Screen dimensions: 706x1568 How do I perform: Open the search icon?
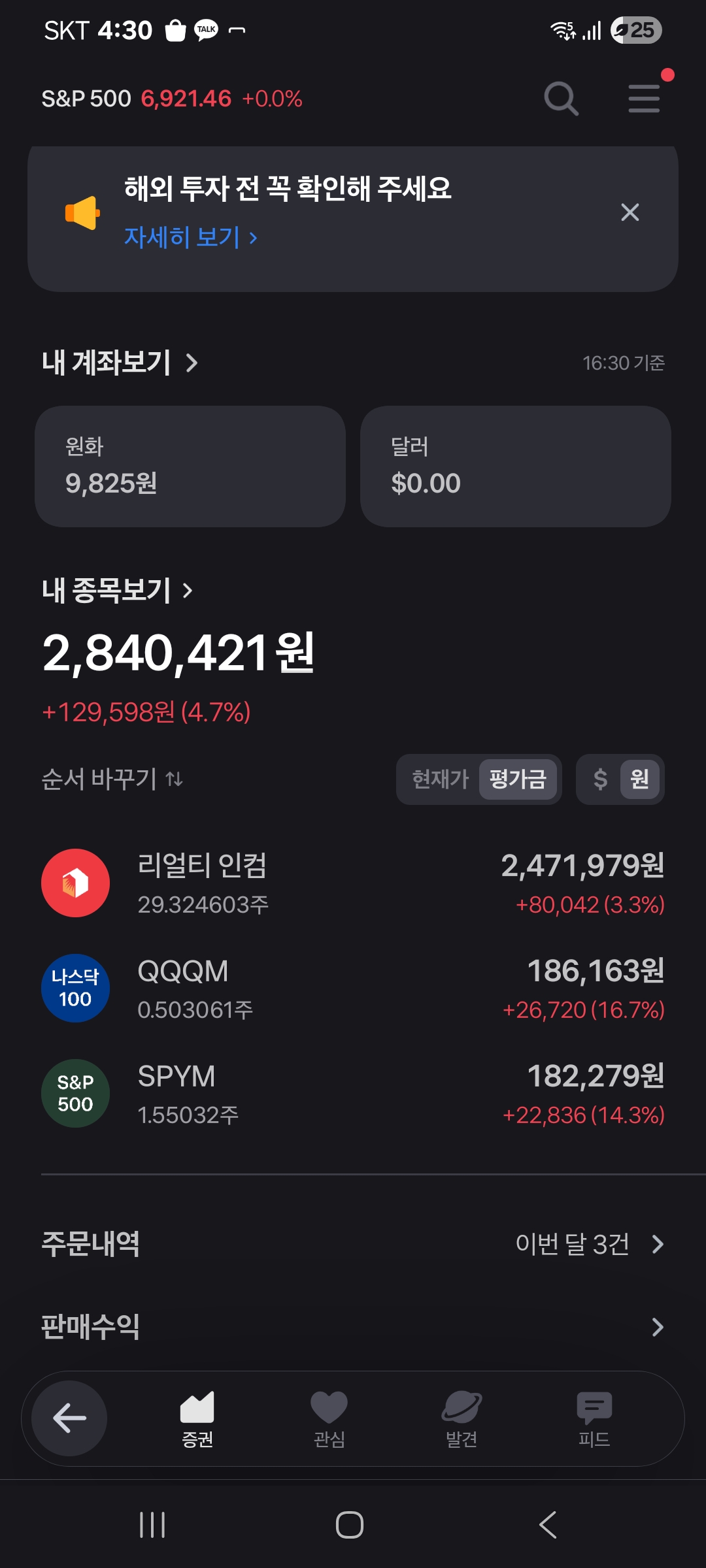pyautogui.click(x=561, y=99)
